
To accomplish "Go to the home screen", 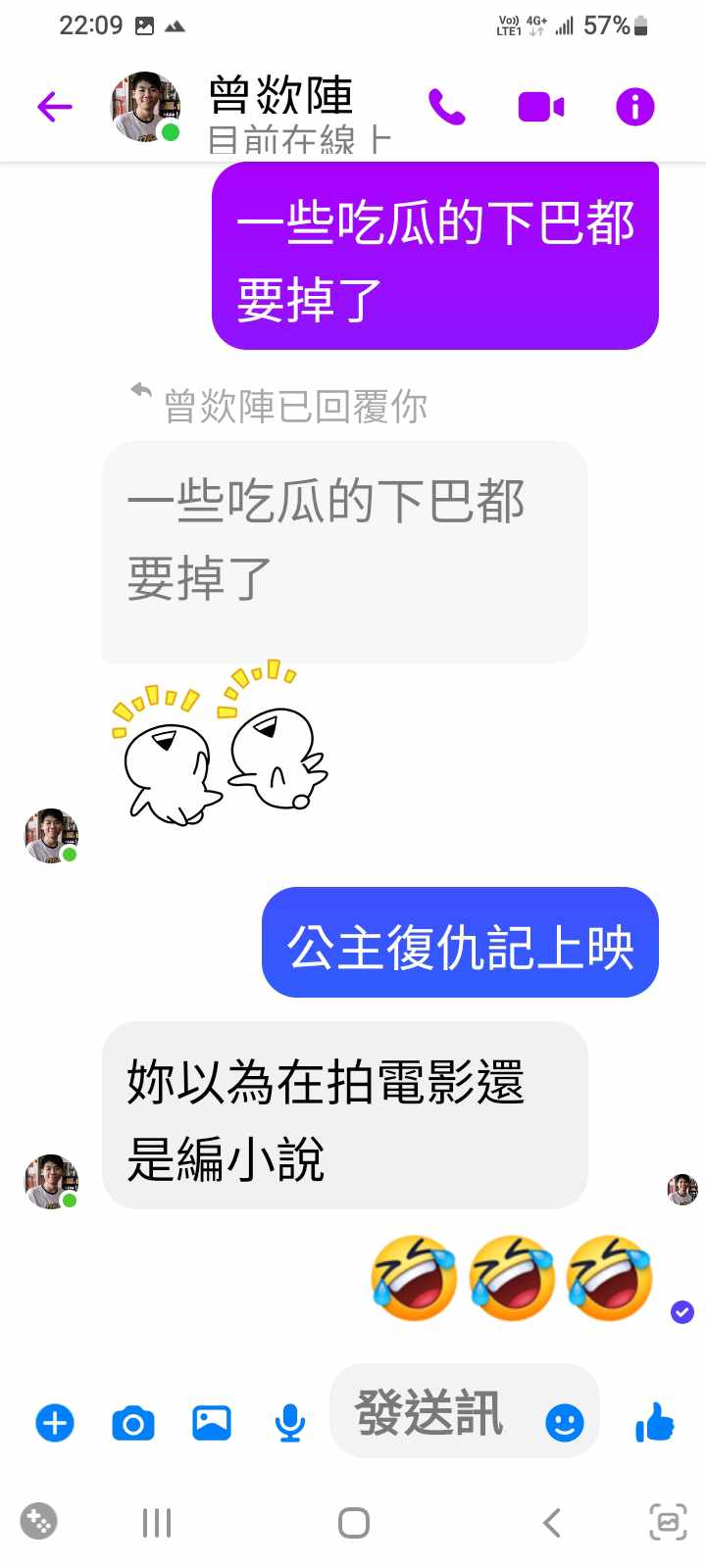I will [353, 1522].
